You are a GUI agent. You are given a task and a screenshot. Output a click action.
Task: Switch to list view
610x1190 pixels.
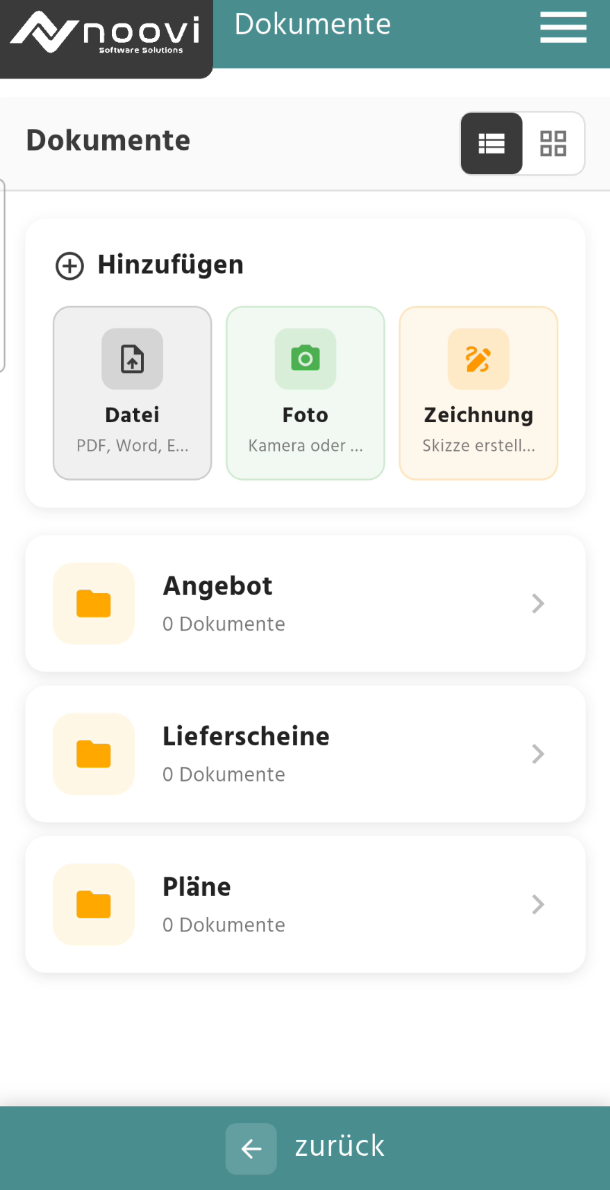pos(491,144)
